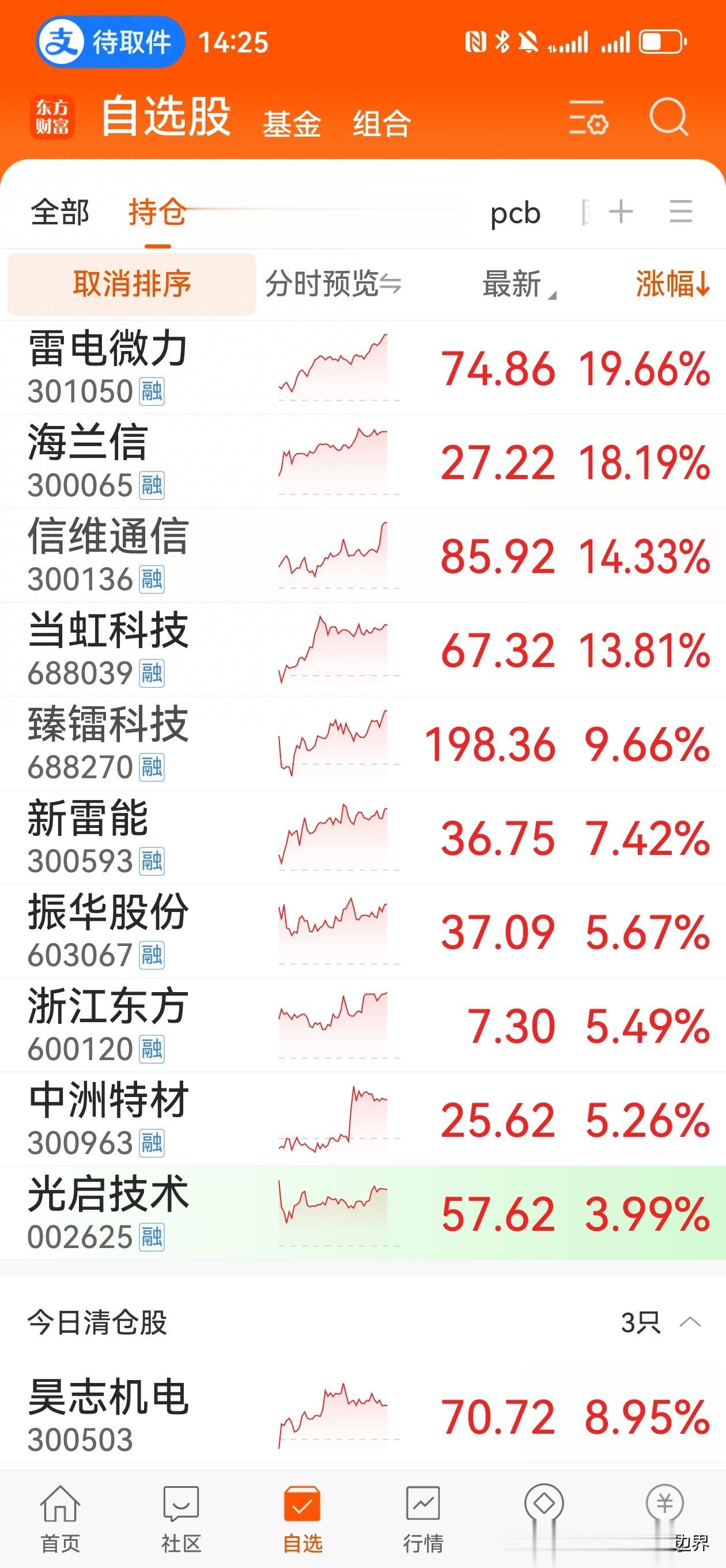Switch to the 组合 tab
This screenshot has height=1568, width=726.
[381, 123]
